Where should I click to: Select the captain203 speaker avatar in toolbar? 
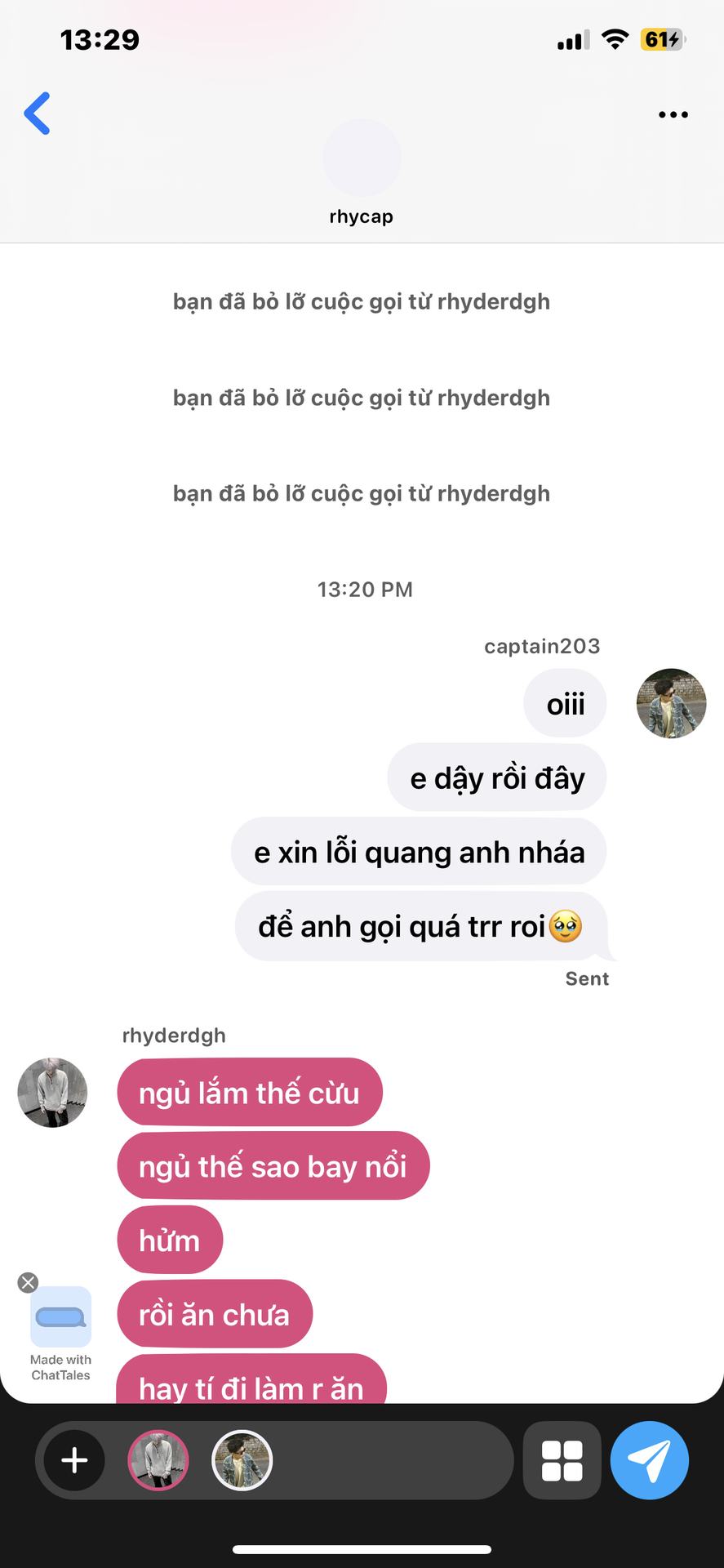[242, 1460]
